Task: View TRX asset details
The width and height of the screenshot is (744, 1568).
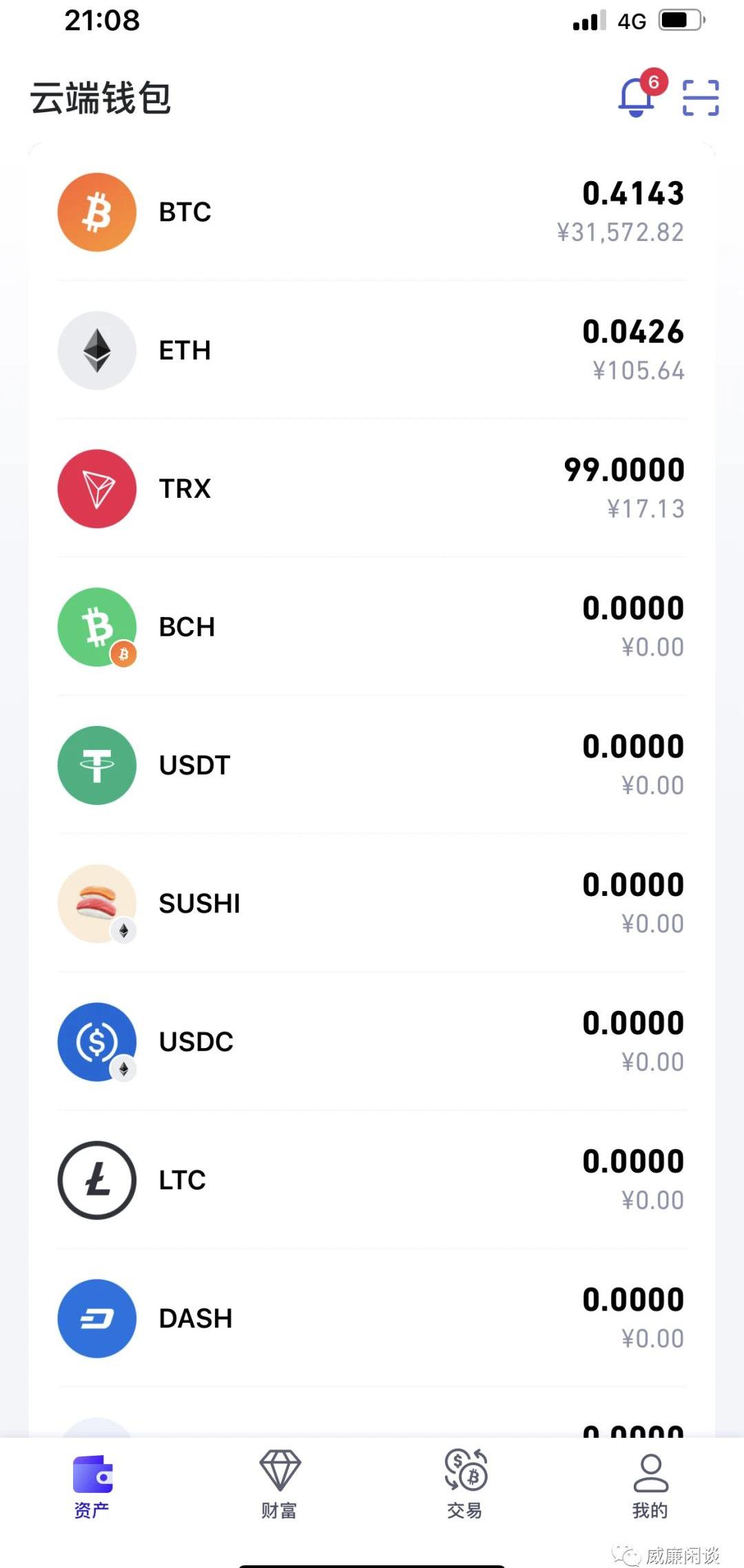Action: pos(372,489)
